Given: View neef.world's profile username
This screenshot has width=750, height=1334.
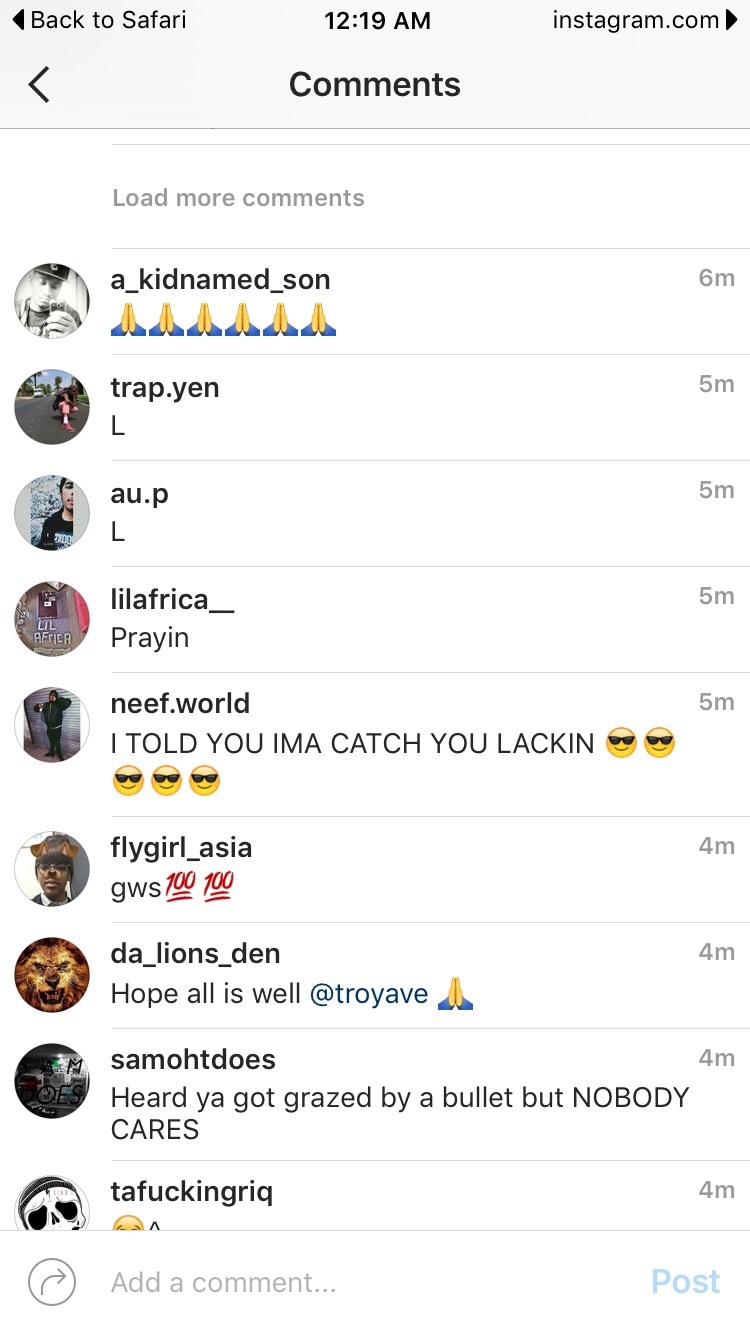Looking at the screenshot, I should click(x=180, y=703).
